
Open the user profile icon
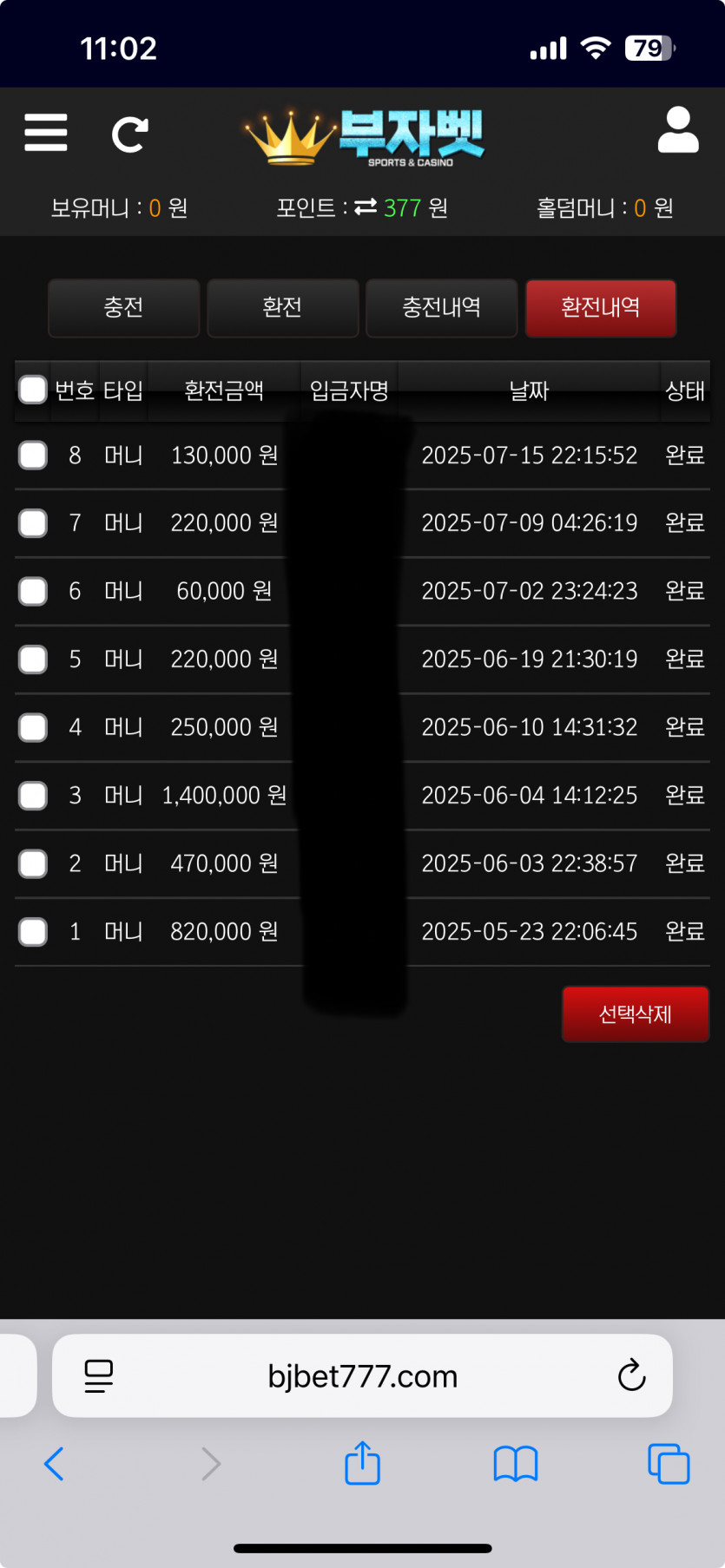pos(678,130)
